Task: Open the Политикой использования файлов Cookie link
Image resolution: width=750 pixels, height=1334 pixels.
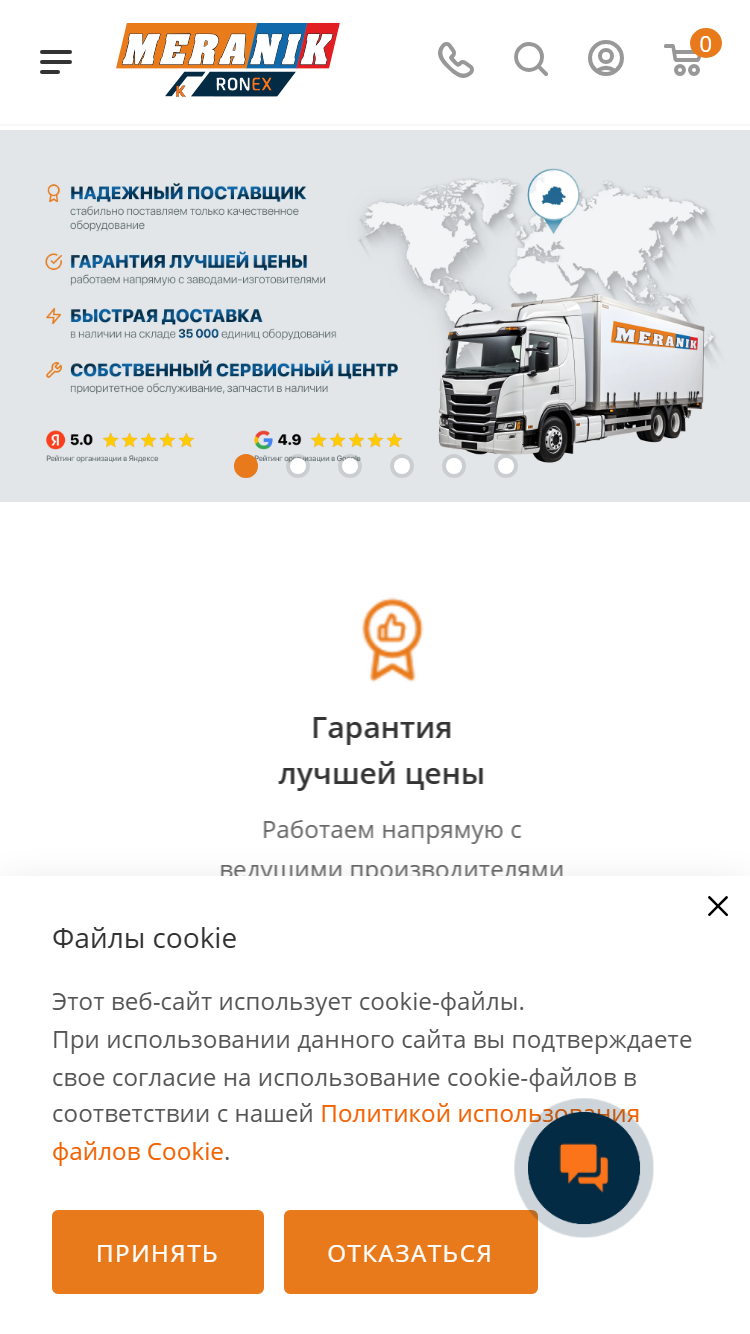Action: 346,1133
